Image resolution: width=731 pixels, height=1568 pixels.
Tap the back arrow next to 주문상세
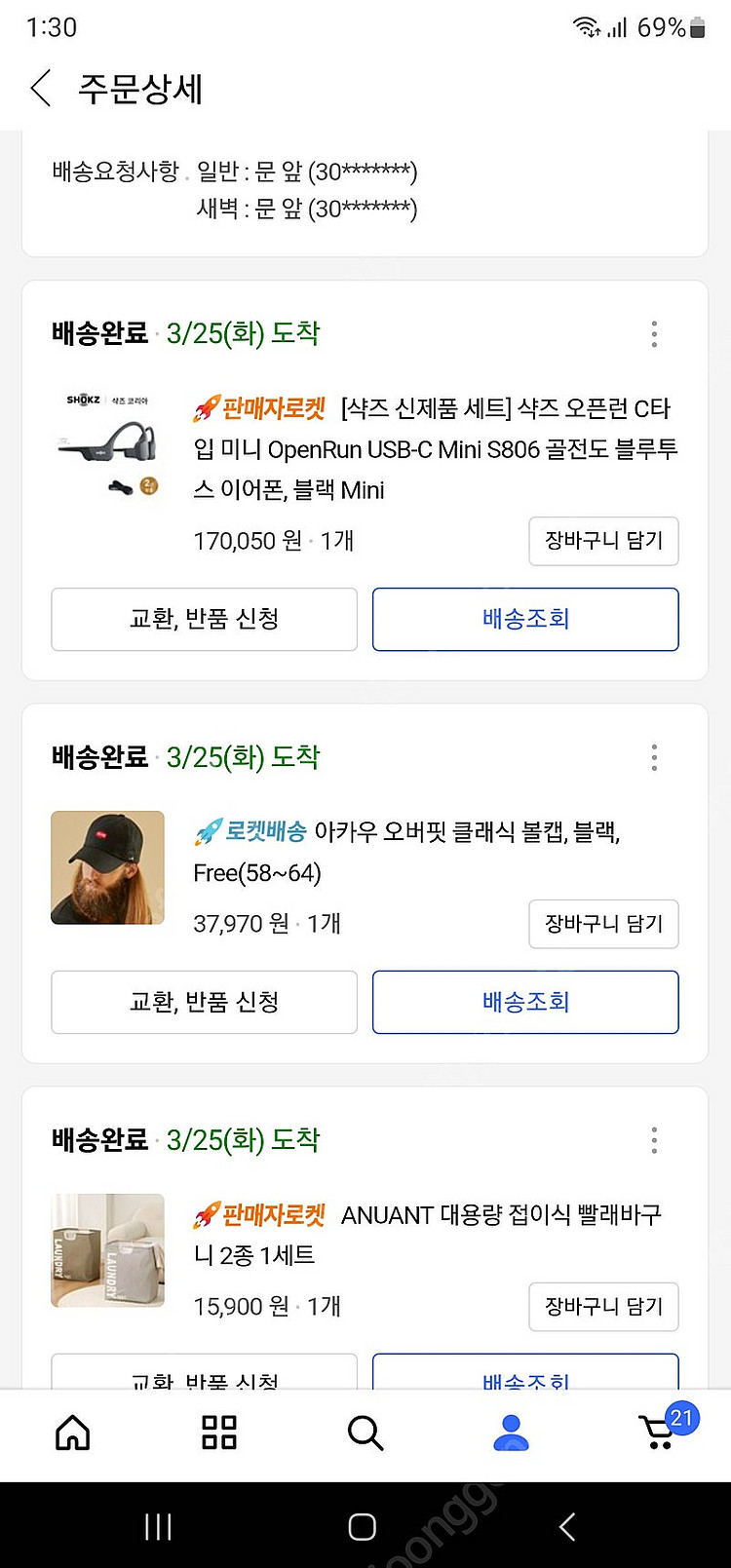39,88
